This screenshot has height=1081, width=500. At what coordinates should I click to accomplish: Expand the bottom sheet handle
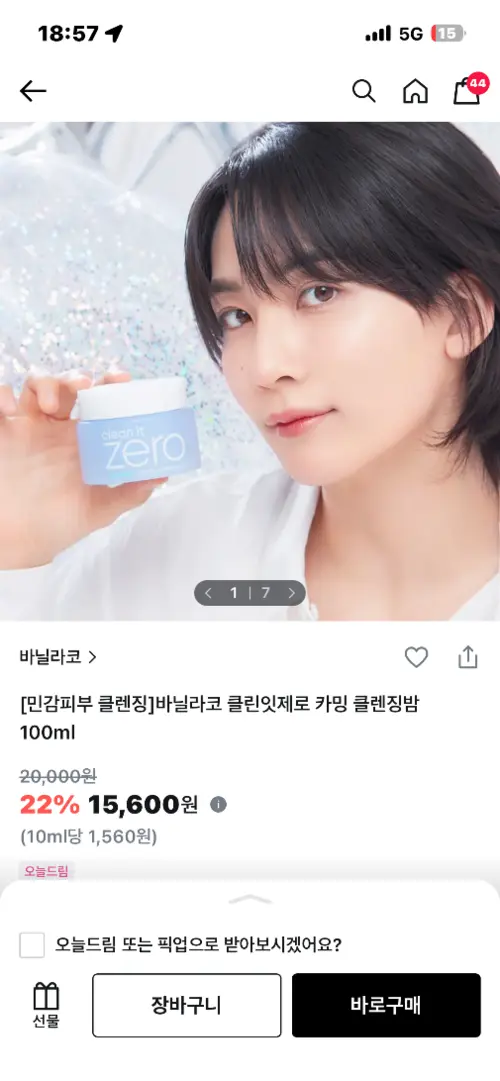click(250, 899)
